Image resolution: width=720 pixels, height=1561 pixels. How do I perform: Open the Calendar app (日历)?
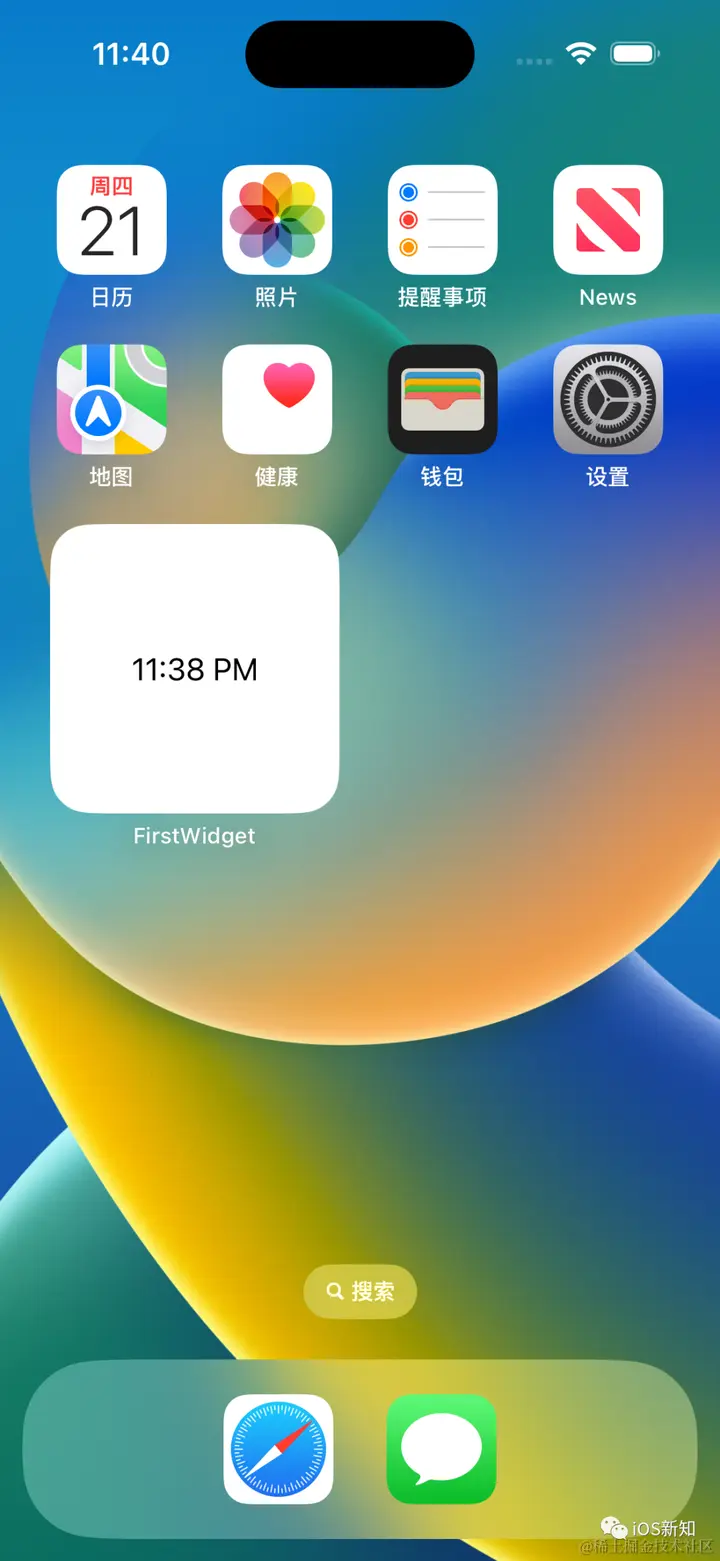coord(111,220)
